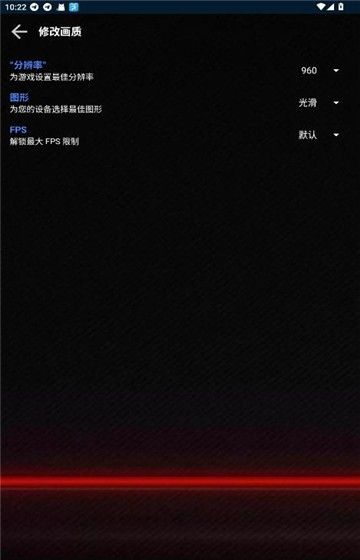
Task: Open the FPS dropdown showing 默认
Action: click(x=319, y=135)
